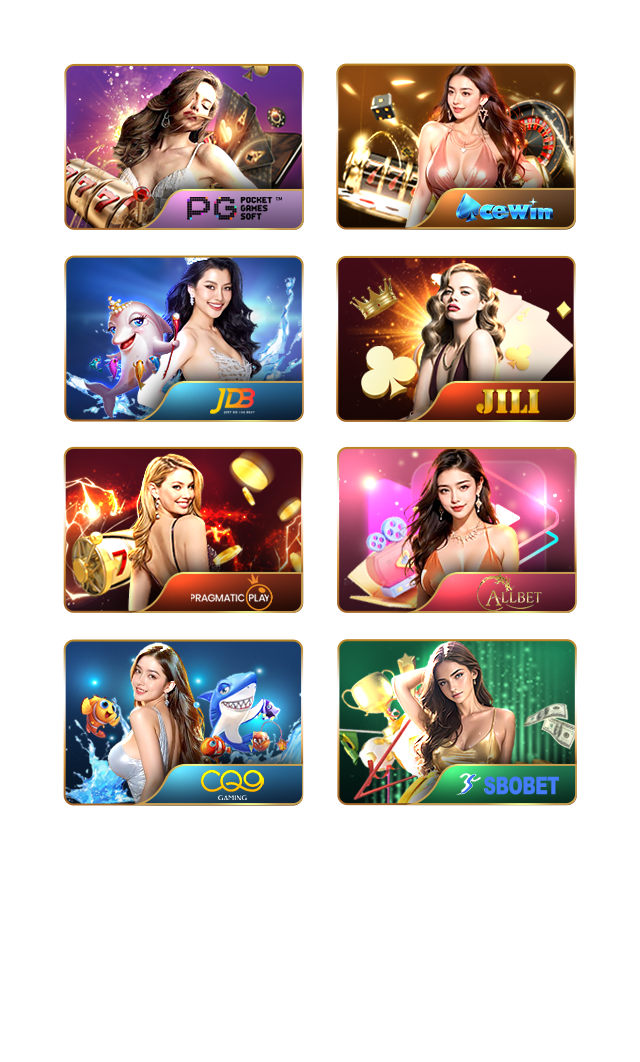The width and height of the screenshot is (640, 1062).
Task: Open the JDB games tile
Action: [x=184, y=338]
